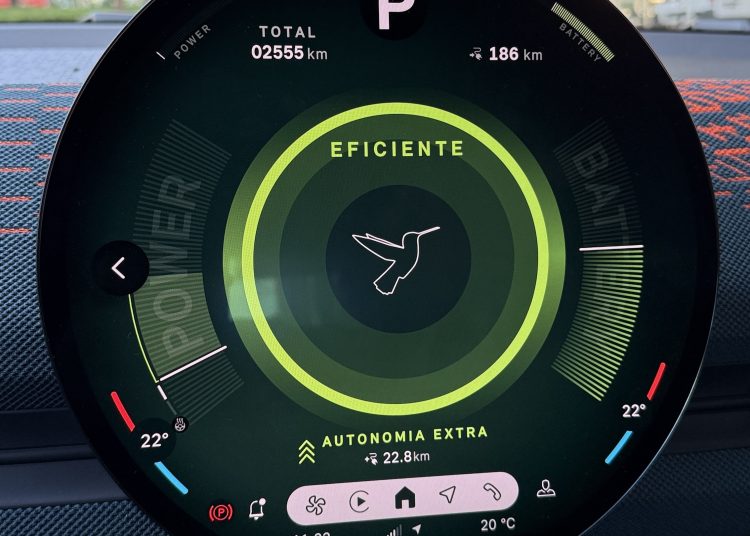750x536 pixels.
Task: Open the driver profile icon
Action: coord(545,489)
